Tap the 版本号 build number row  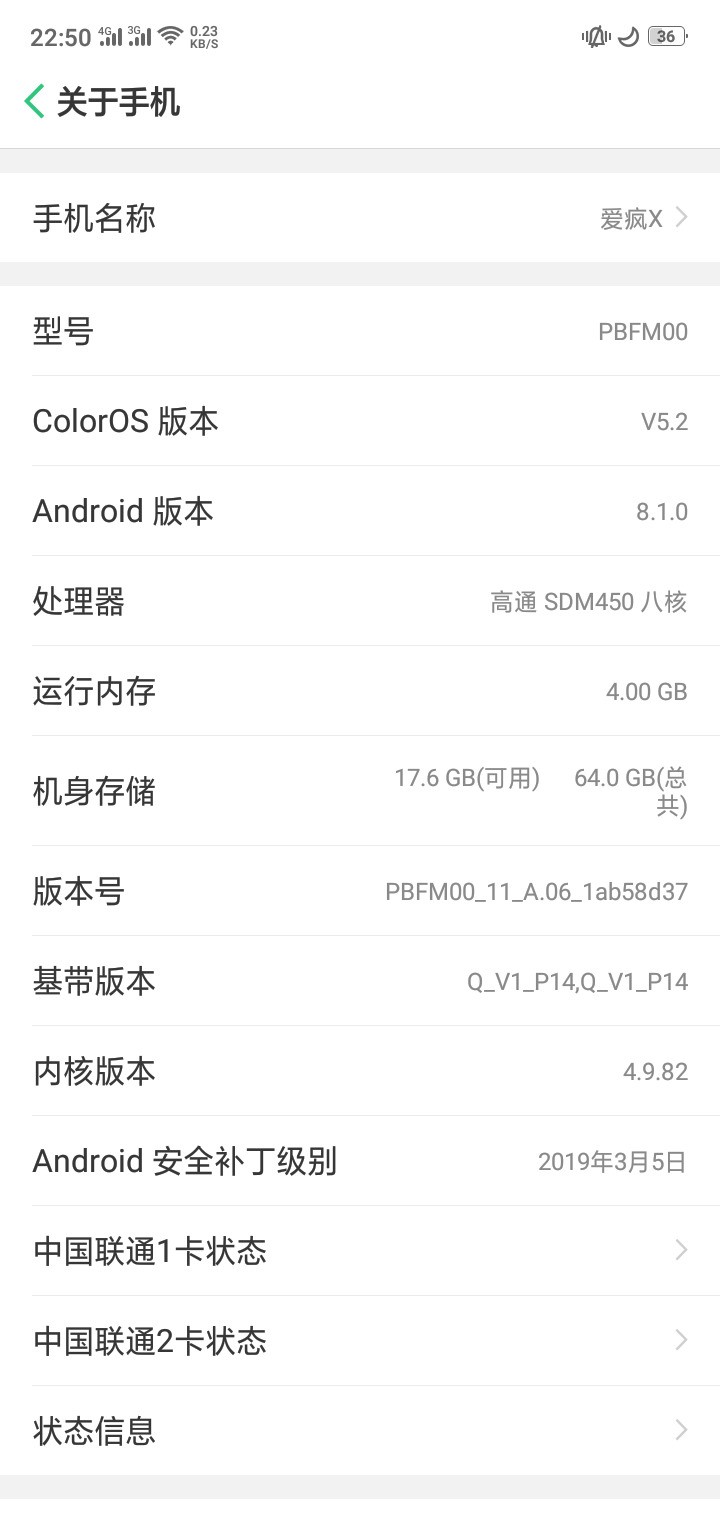click(x=360, y=891)
